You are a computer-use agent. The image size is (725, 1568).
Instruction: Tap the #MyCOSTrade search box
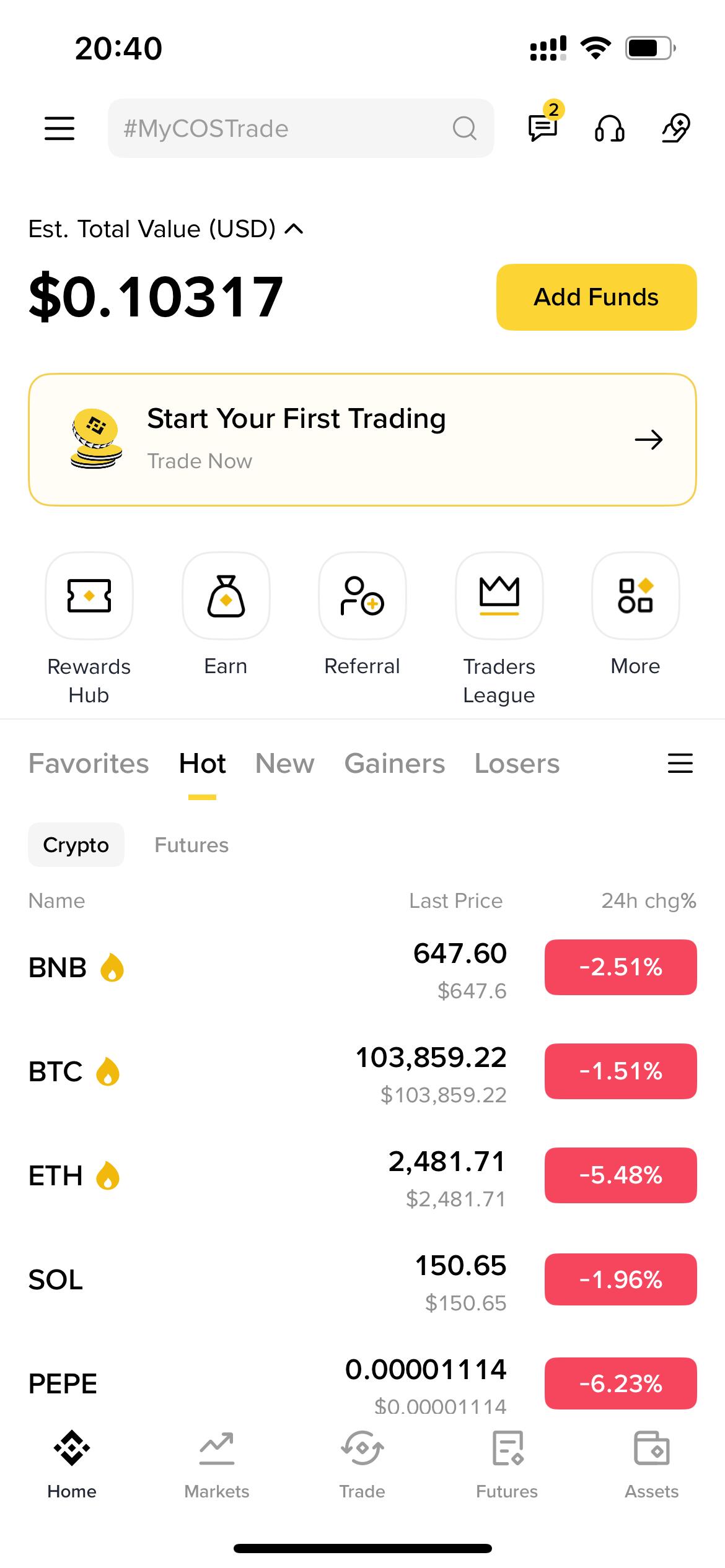301,128
